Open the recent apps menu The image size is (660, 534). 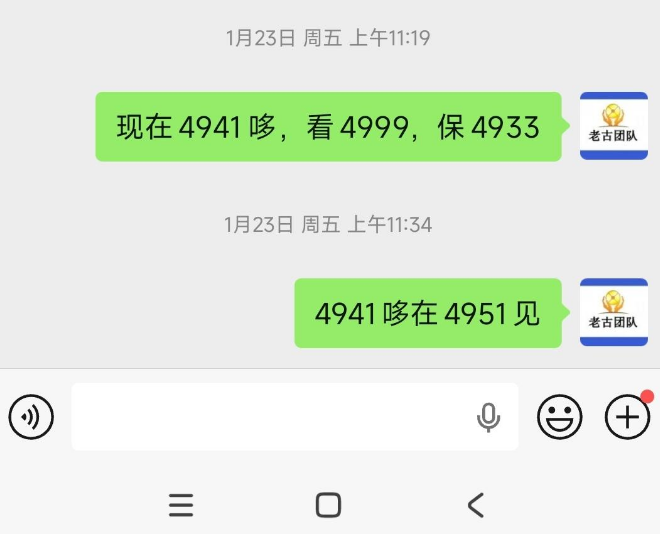(181, 505)
